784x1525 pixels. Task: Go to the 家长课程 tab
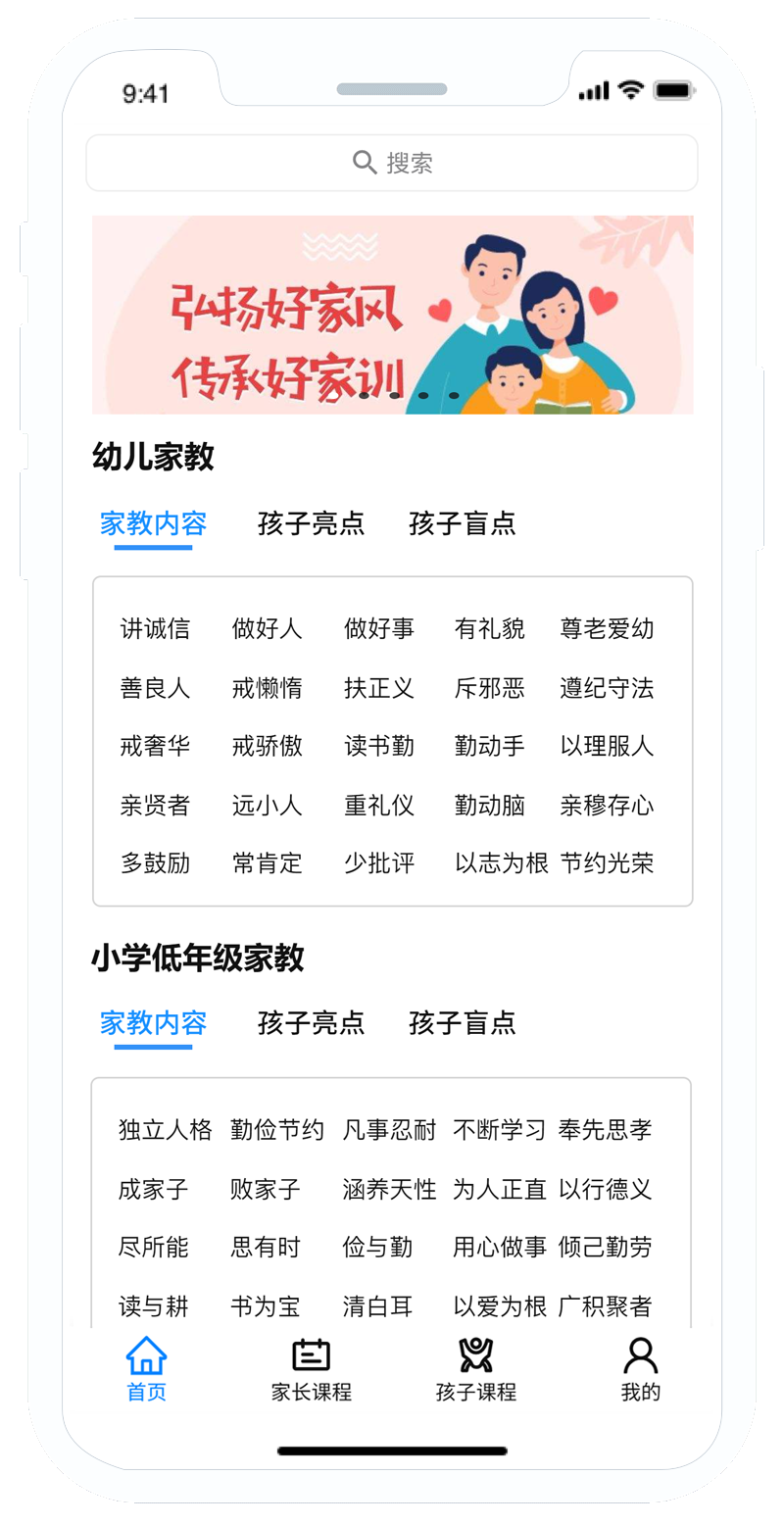coord(311,1369)
